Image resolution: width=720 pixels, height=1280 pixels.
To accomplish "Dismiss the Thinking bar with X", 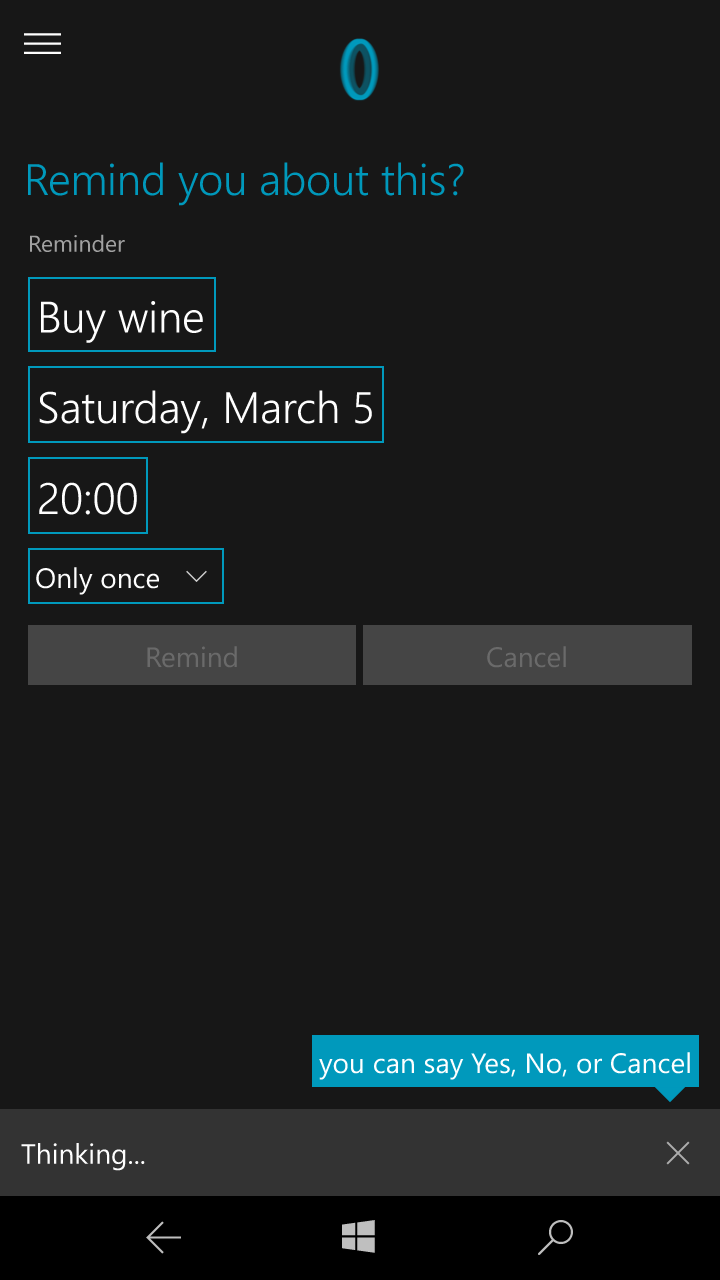I will [678, 1153].
